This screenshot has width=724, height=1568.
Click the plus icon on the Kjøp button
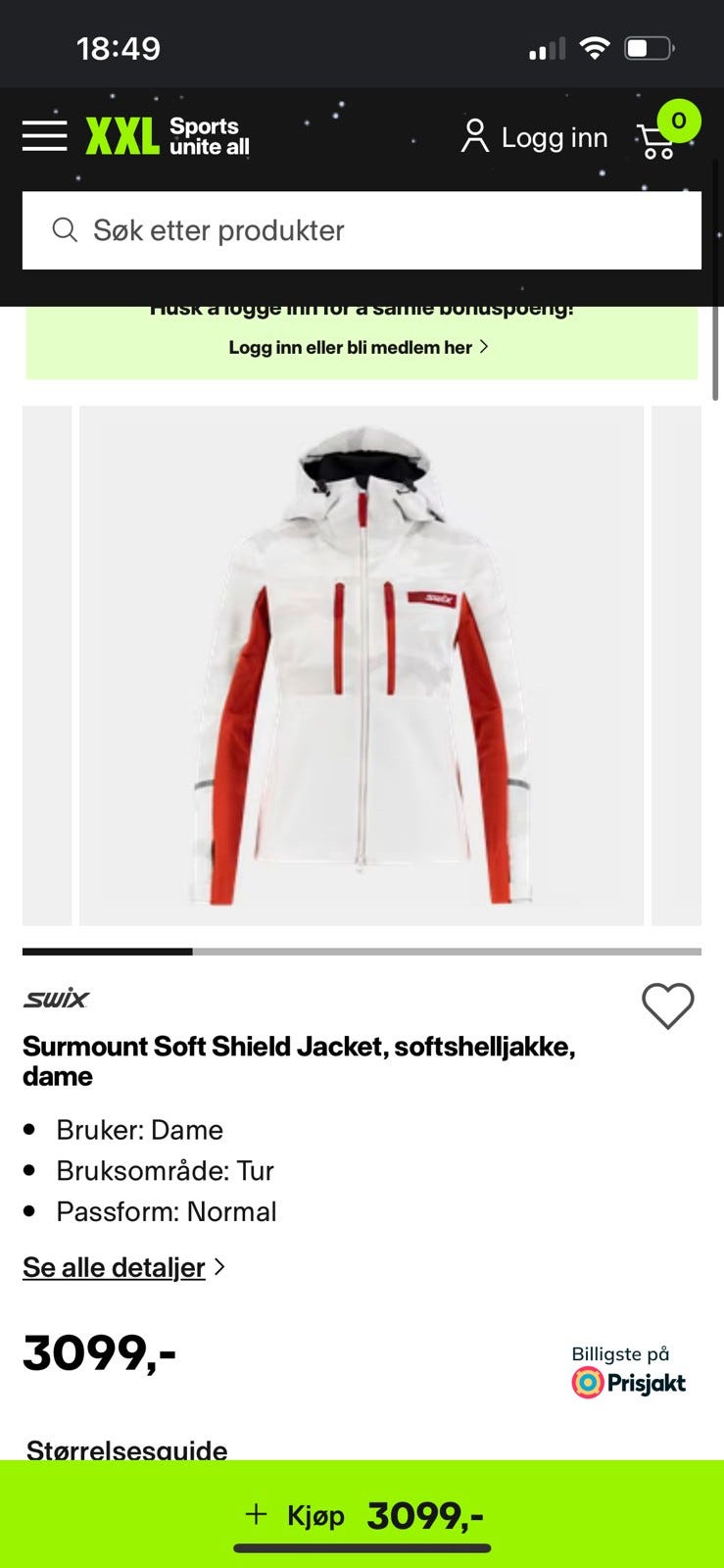255,1513
